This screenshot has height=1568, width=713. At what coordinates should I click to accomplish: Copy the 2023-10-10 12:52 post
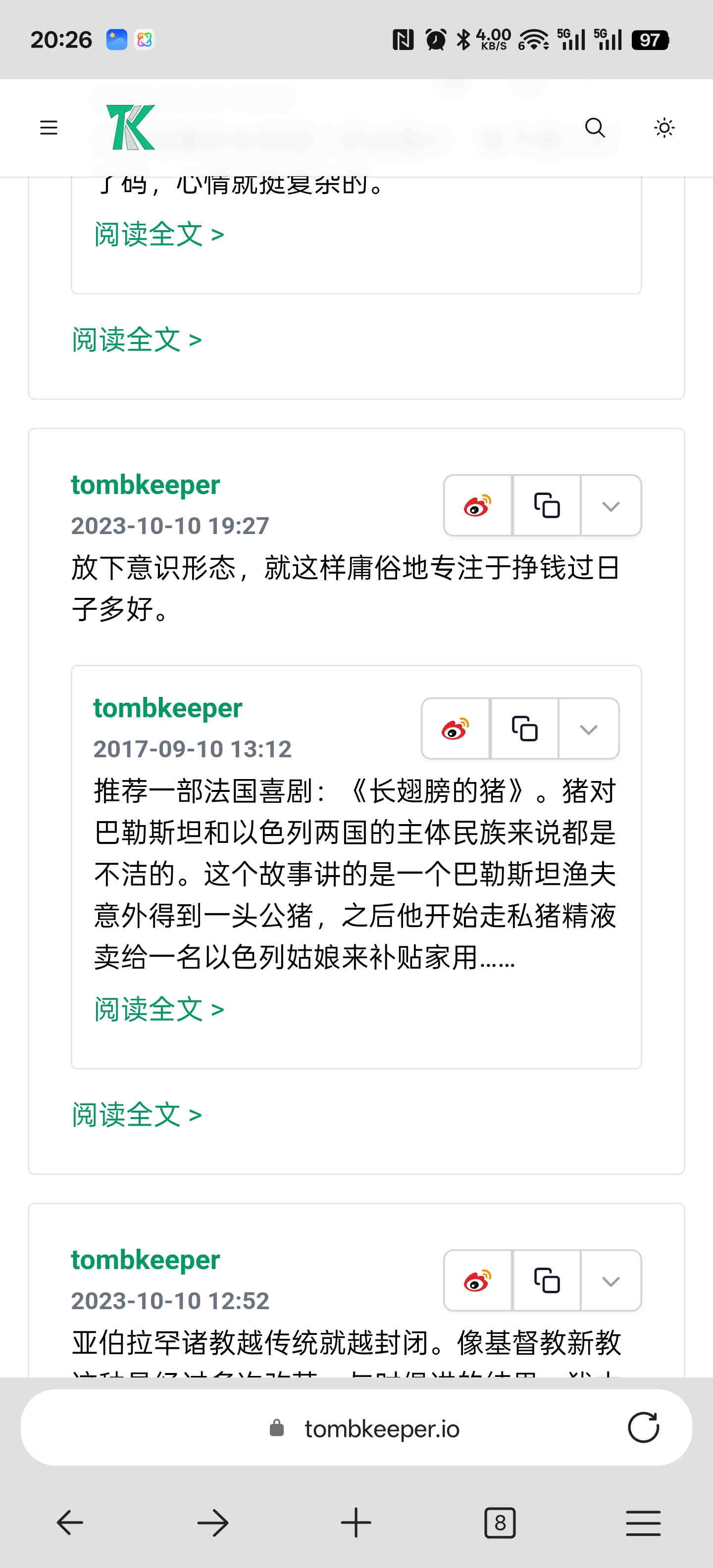tap(546, 1281)
